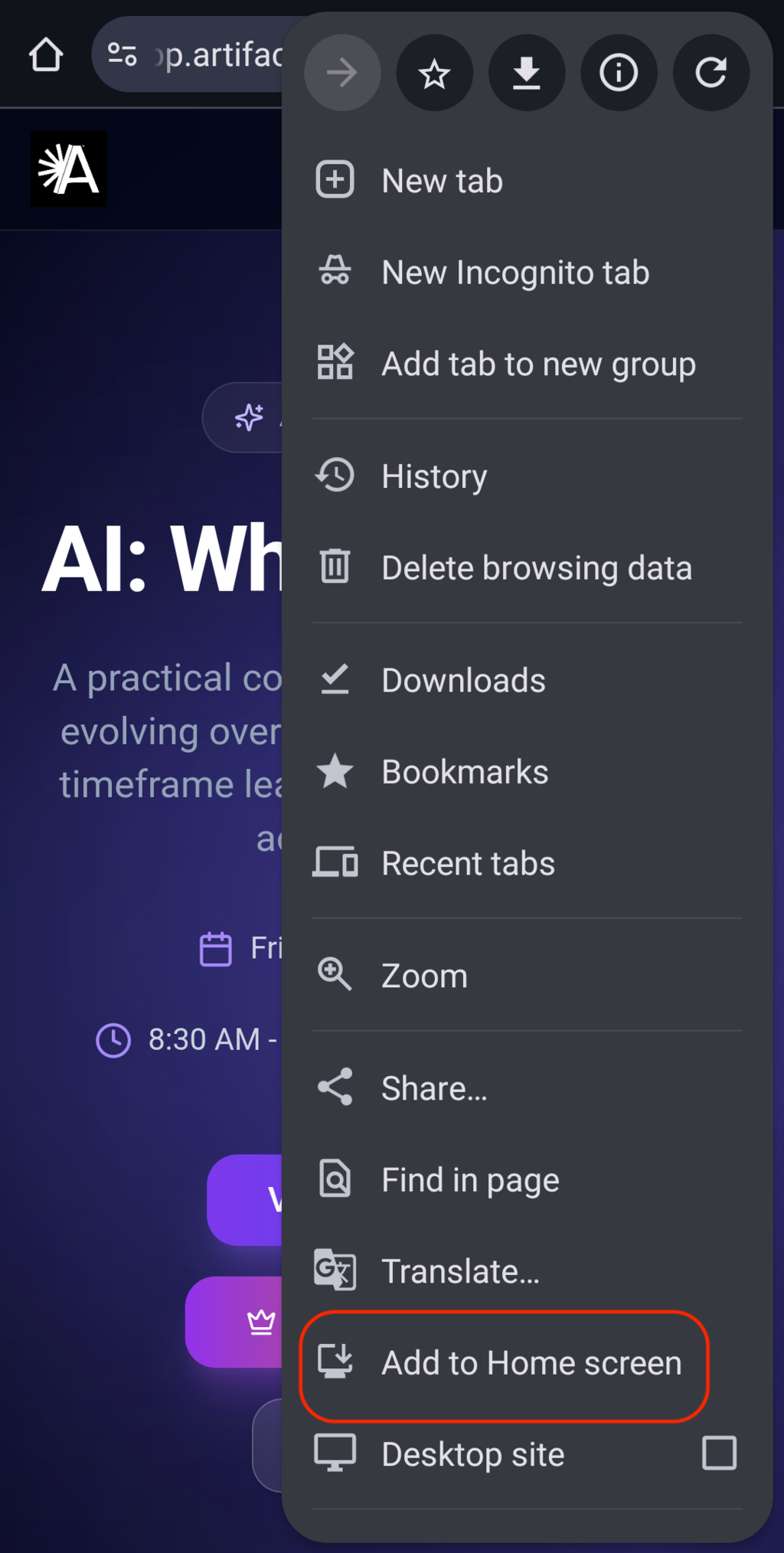Open site settings icon in address bar
This screenshot has width=784, height=1553.
[122, 55]
